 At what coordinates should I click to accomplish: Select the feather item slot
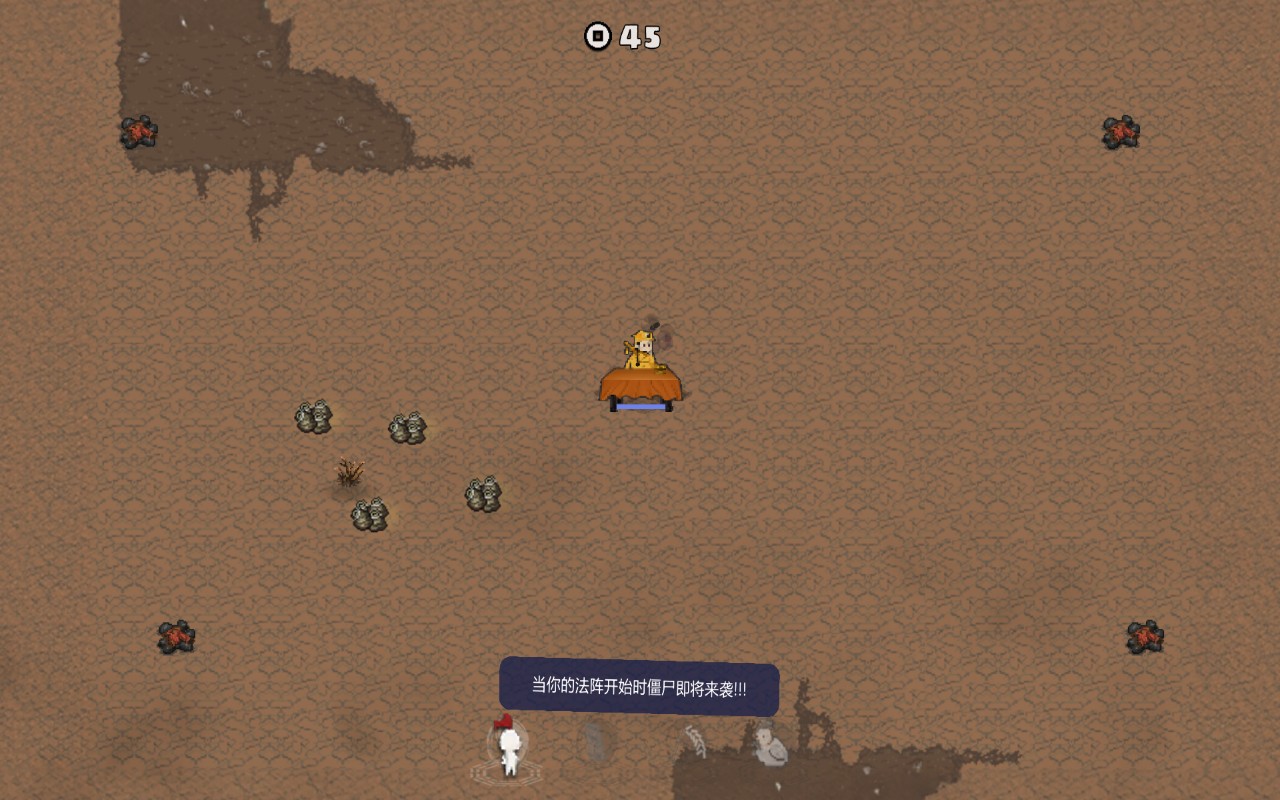tap(693, 742)
